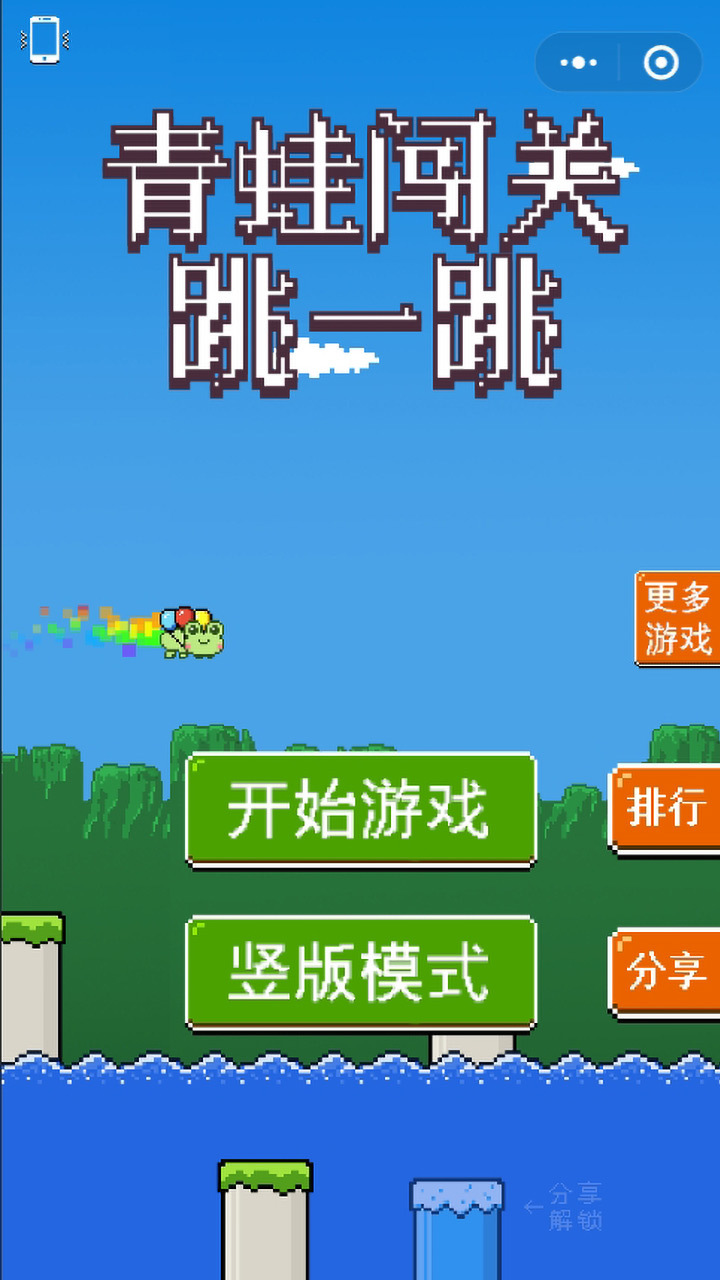Share the game via 分享
This screenshot has width=720, height=1280.
(x=666, y=972)
